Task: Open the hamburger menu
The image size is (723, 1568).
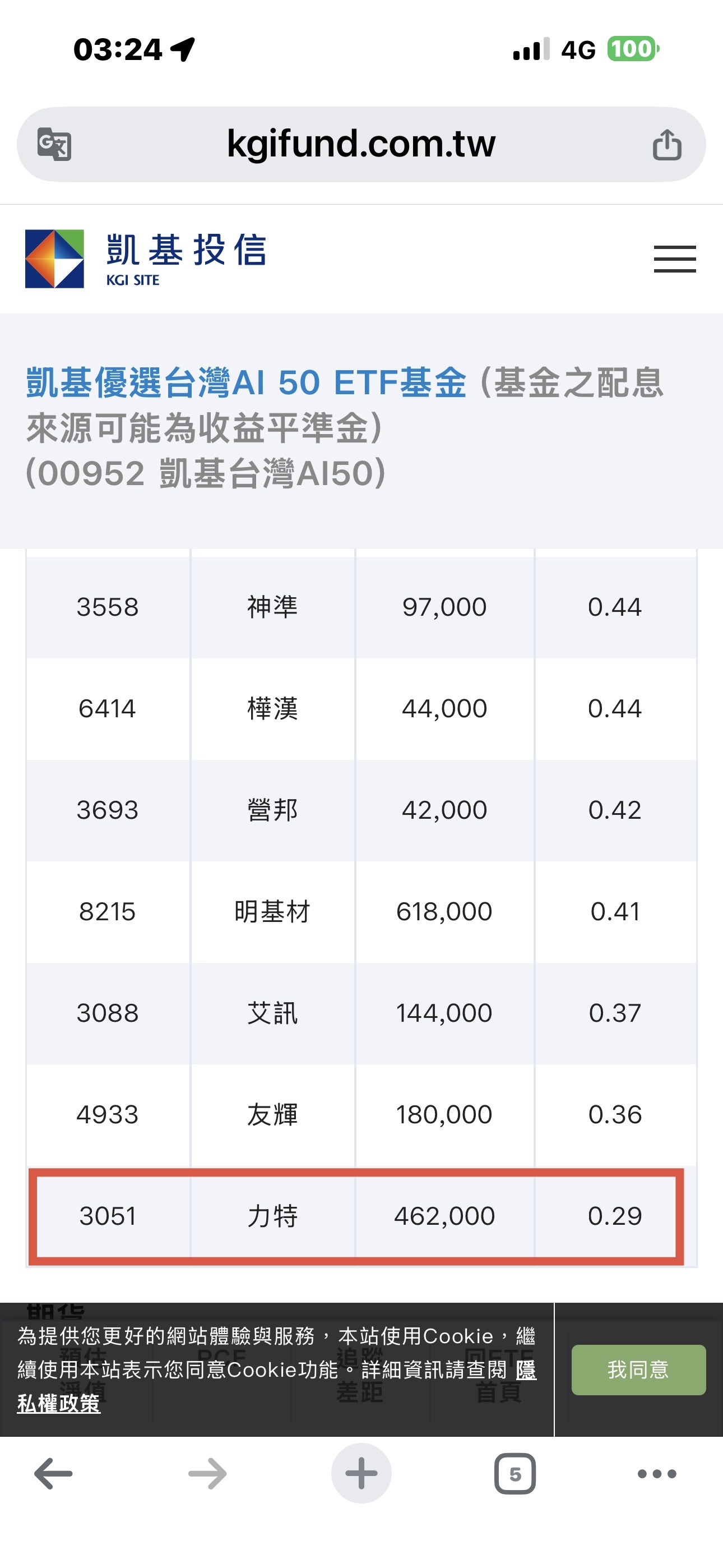Action: [x=675, y=259]
